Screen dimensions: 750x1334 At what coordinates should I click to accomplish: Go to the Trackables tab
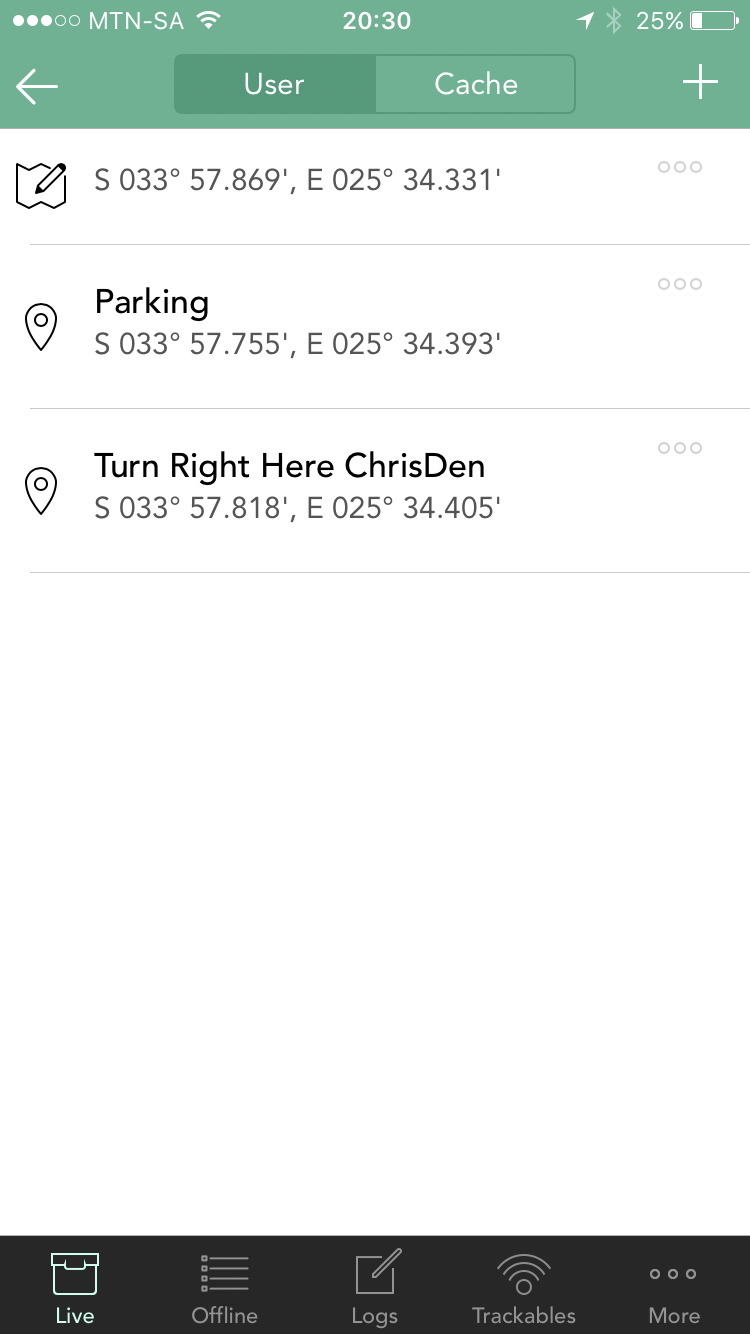coord(524,1286)
